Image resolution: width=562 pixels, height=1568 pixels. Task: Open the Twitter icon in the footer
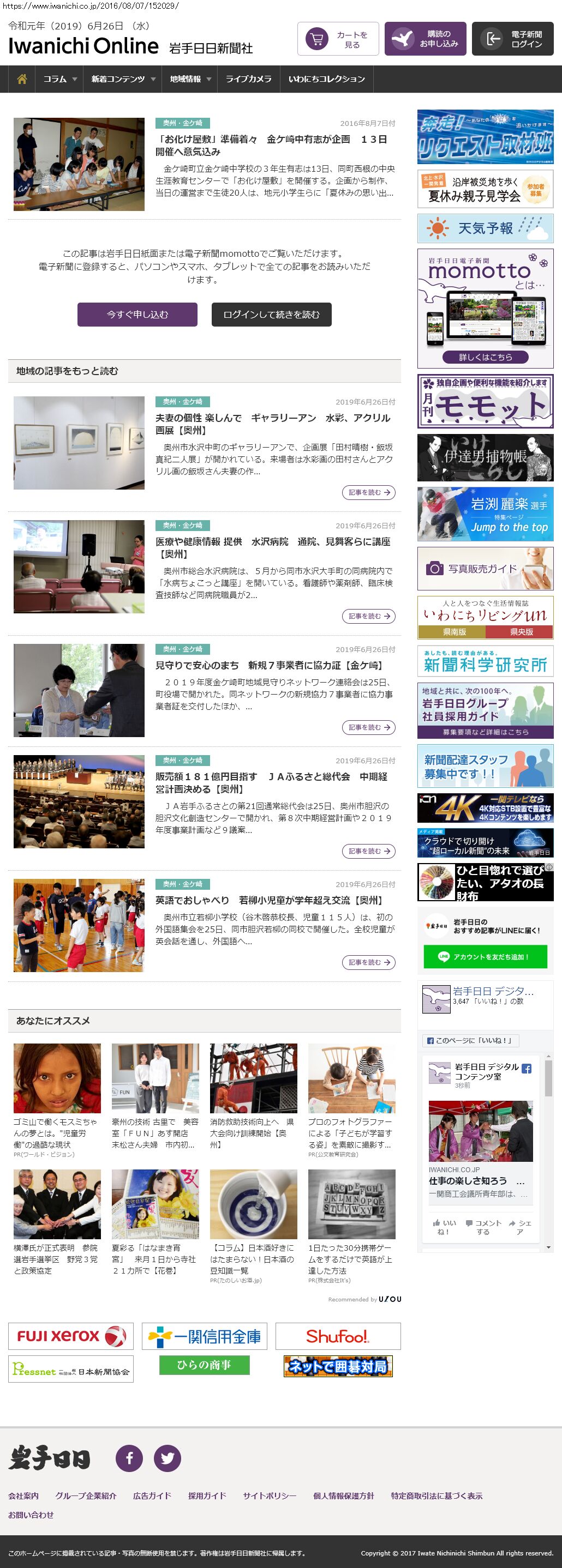[167, 1458]
